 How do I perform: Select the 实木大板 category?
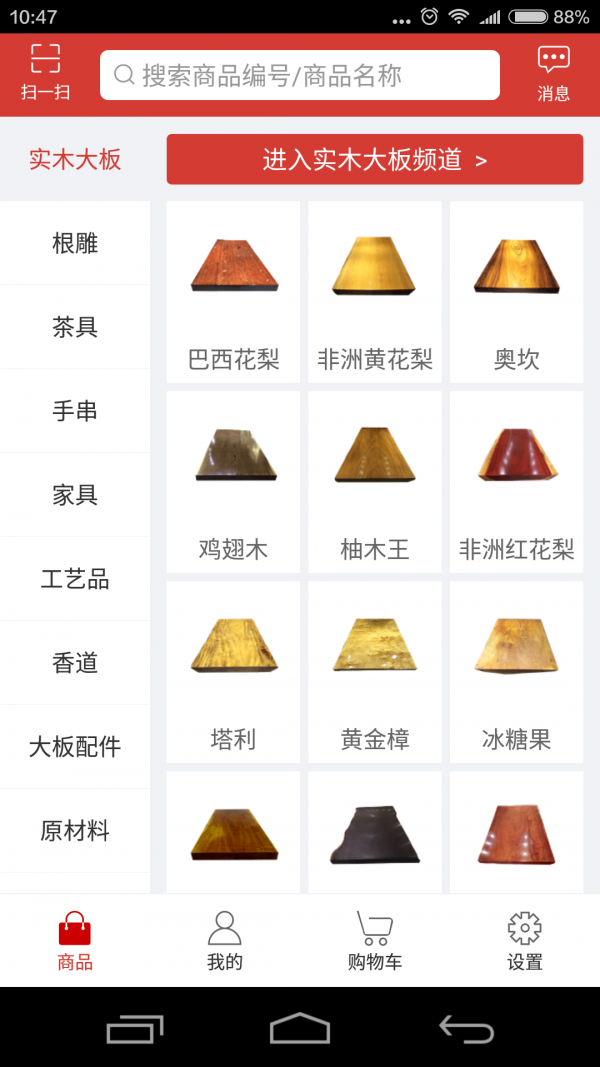(75, 160)
